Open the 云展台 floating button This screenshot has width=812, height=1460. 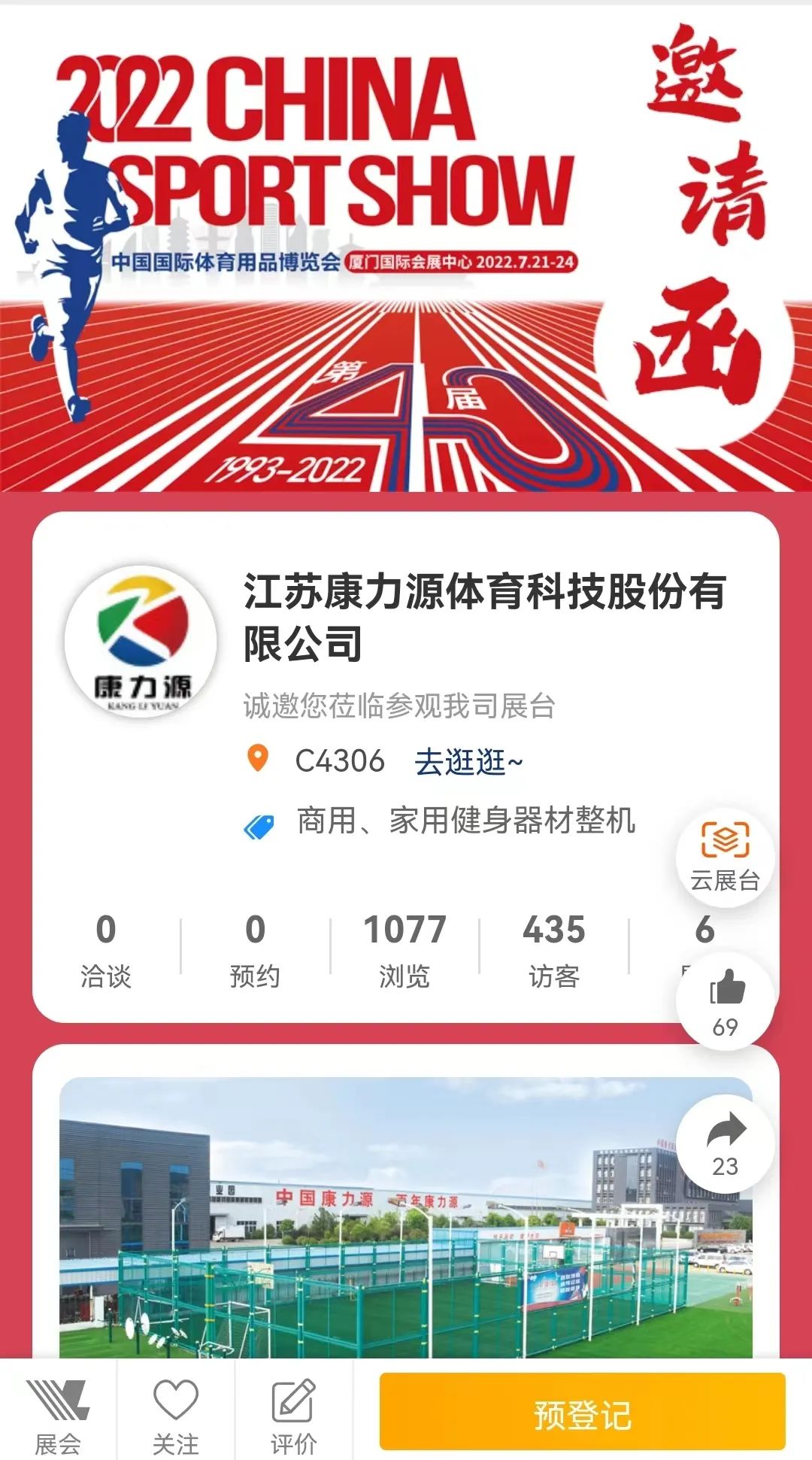pos(725,859)
